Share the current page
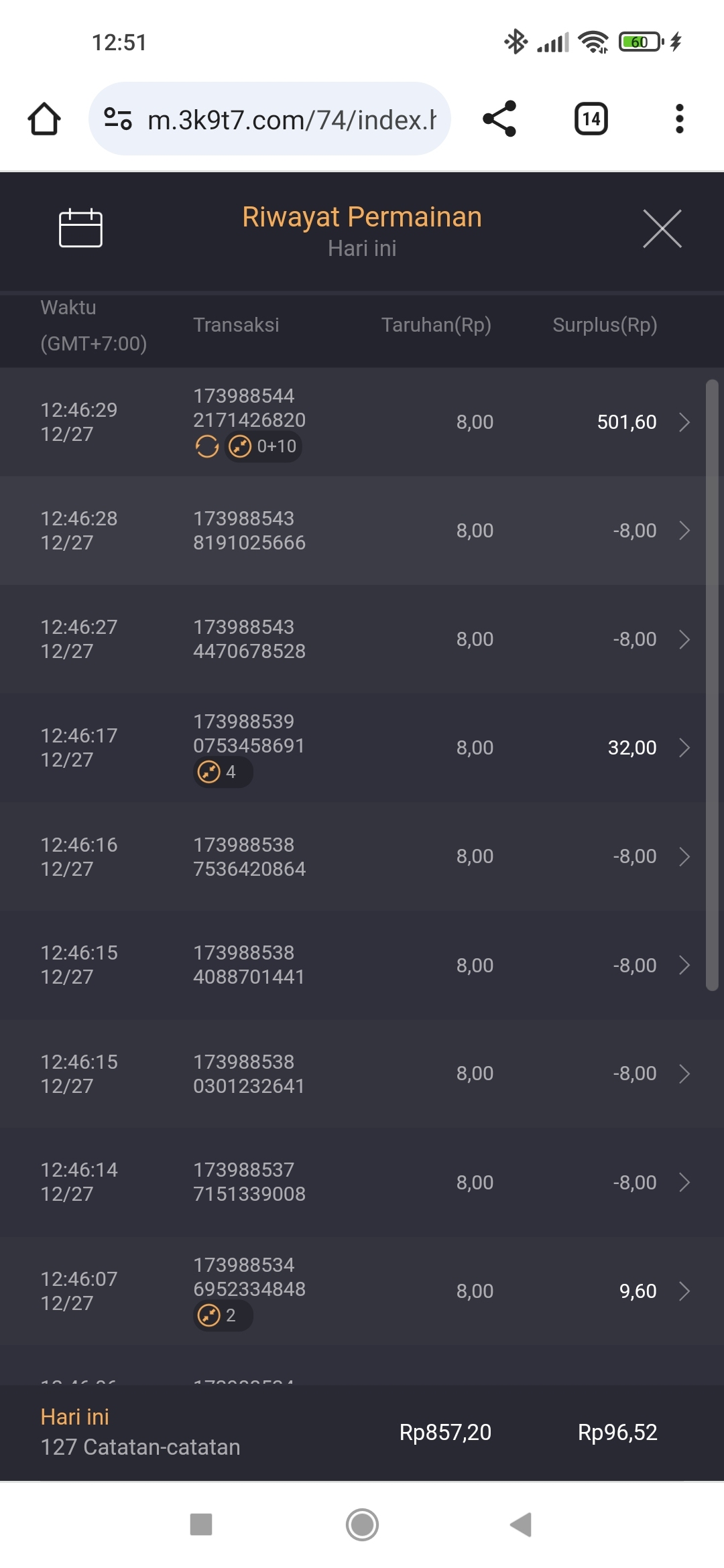Screen dimensions: 724x1568 [x=499, y=119]
